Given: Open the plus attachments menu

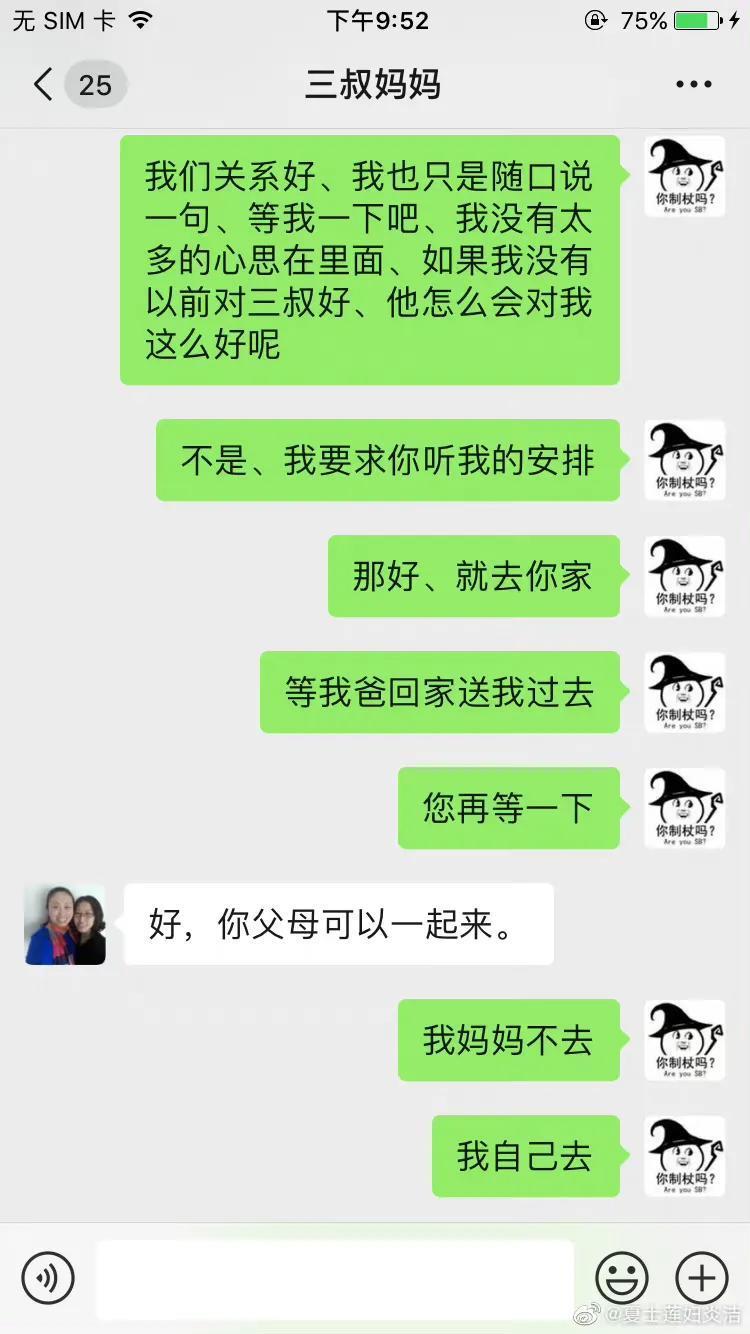Looking at the screenshot, I should click(702, 1278).
